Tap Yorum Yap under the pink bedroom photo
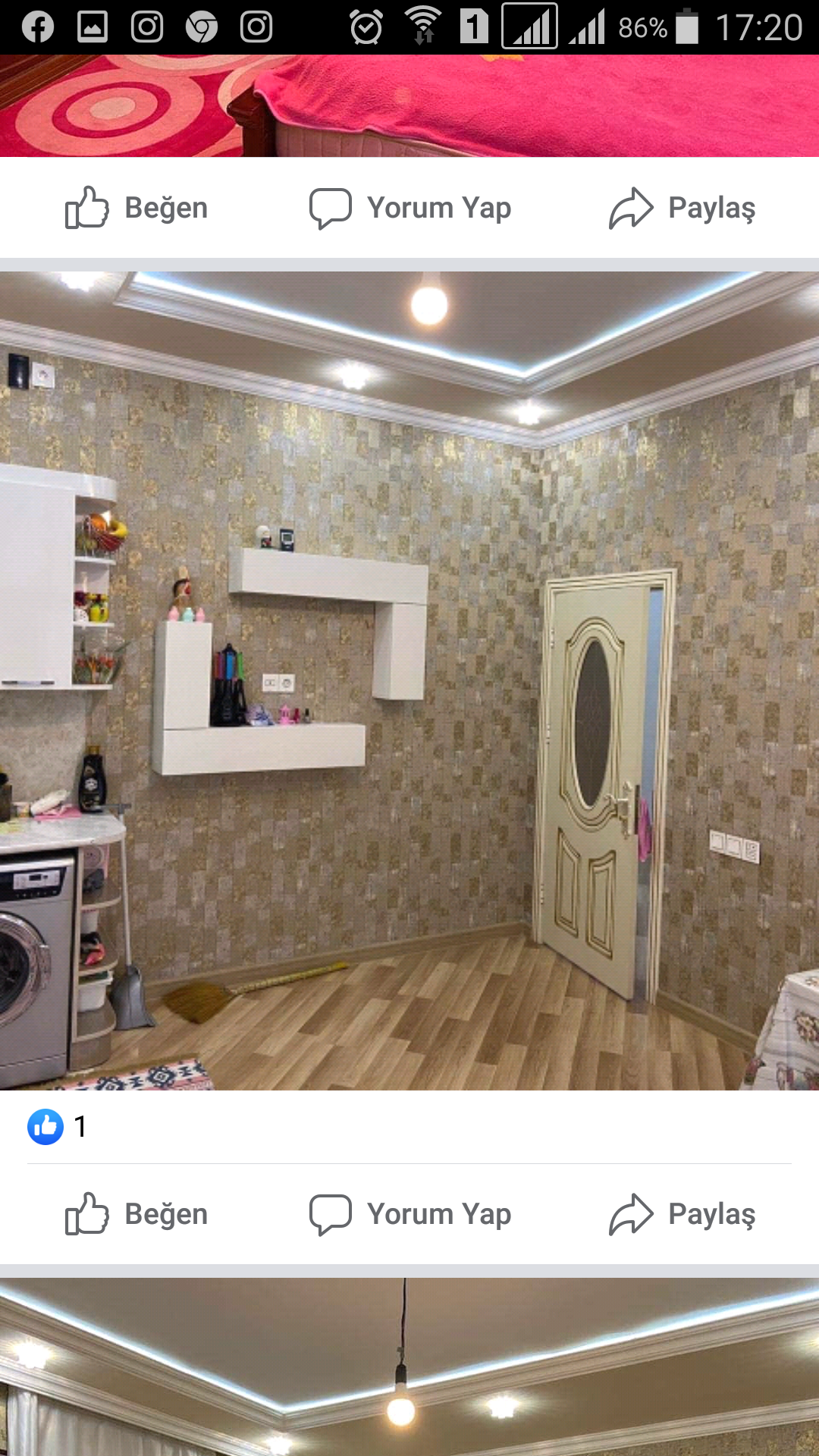Screen dimensions: 819x1456 [410, 208]
